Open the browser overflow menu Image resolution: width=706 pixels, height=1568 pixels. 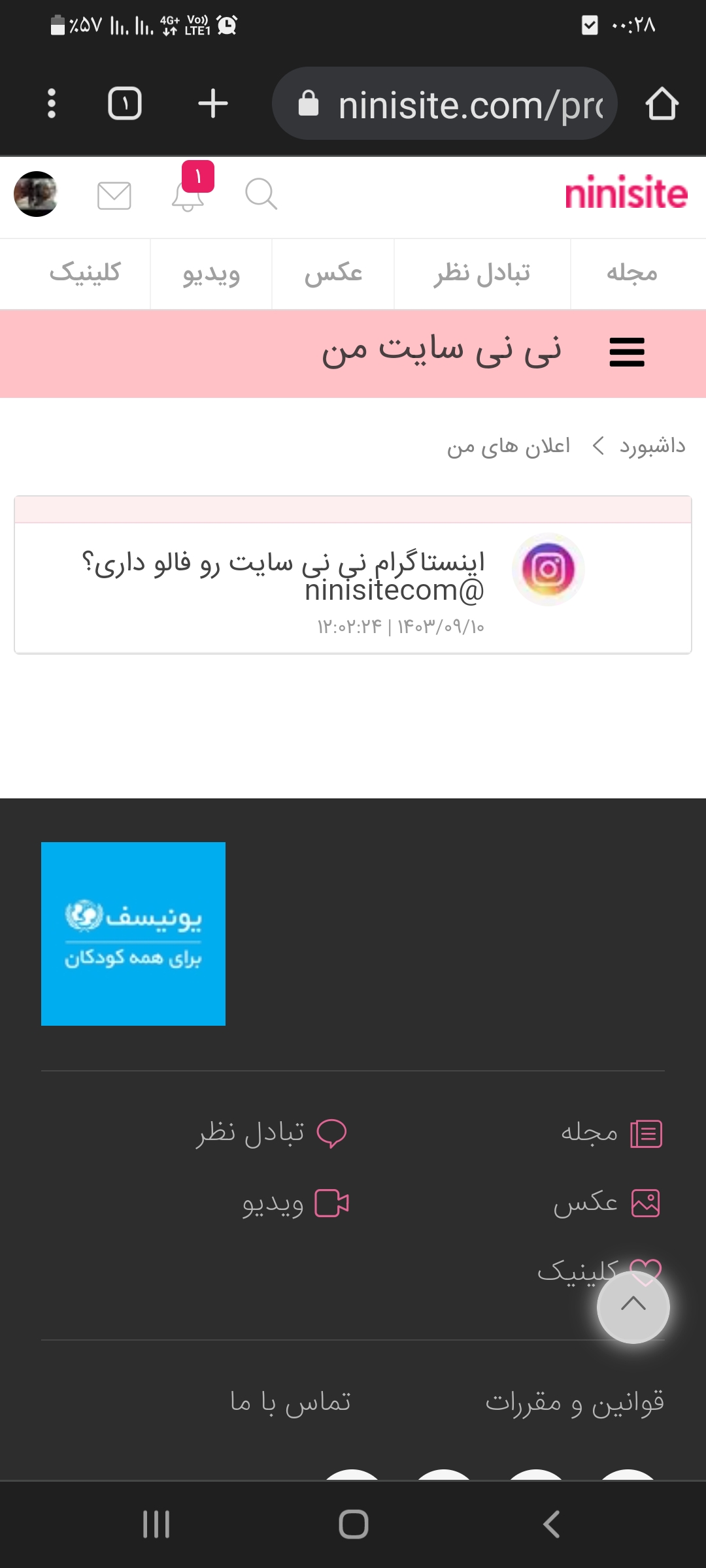click(52, 104)
